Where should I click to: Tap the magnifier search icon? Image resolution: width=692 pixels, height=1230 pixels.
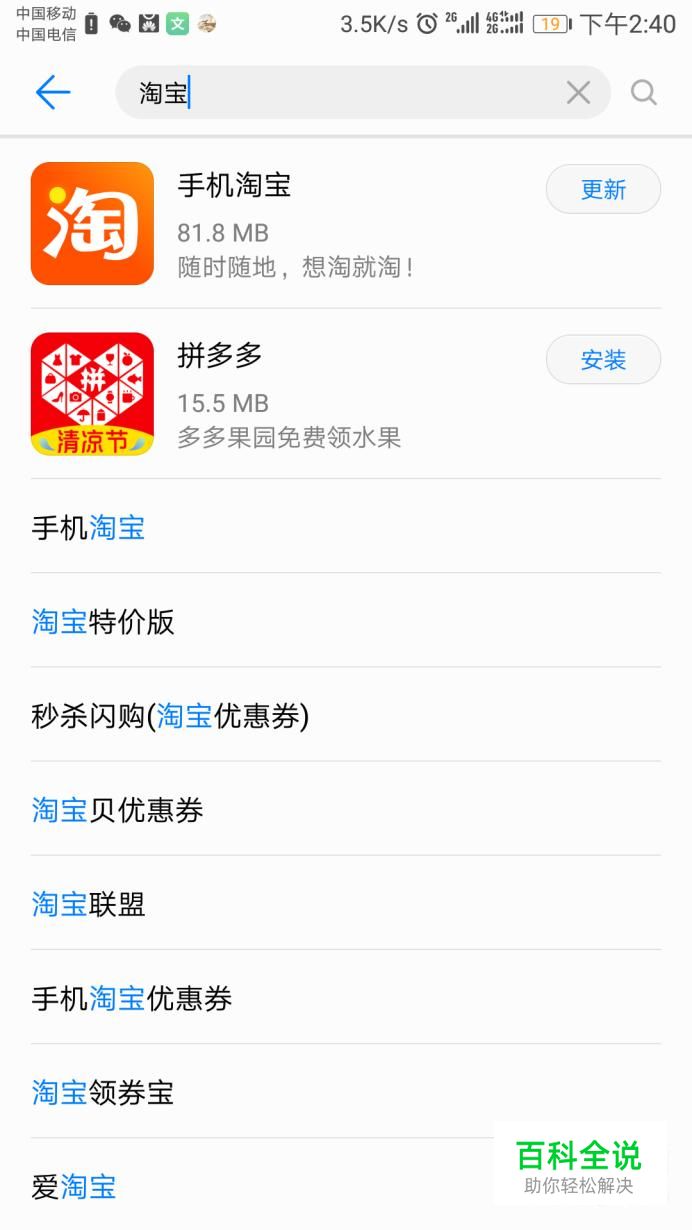[x=644, y=93]
